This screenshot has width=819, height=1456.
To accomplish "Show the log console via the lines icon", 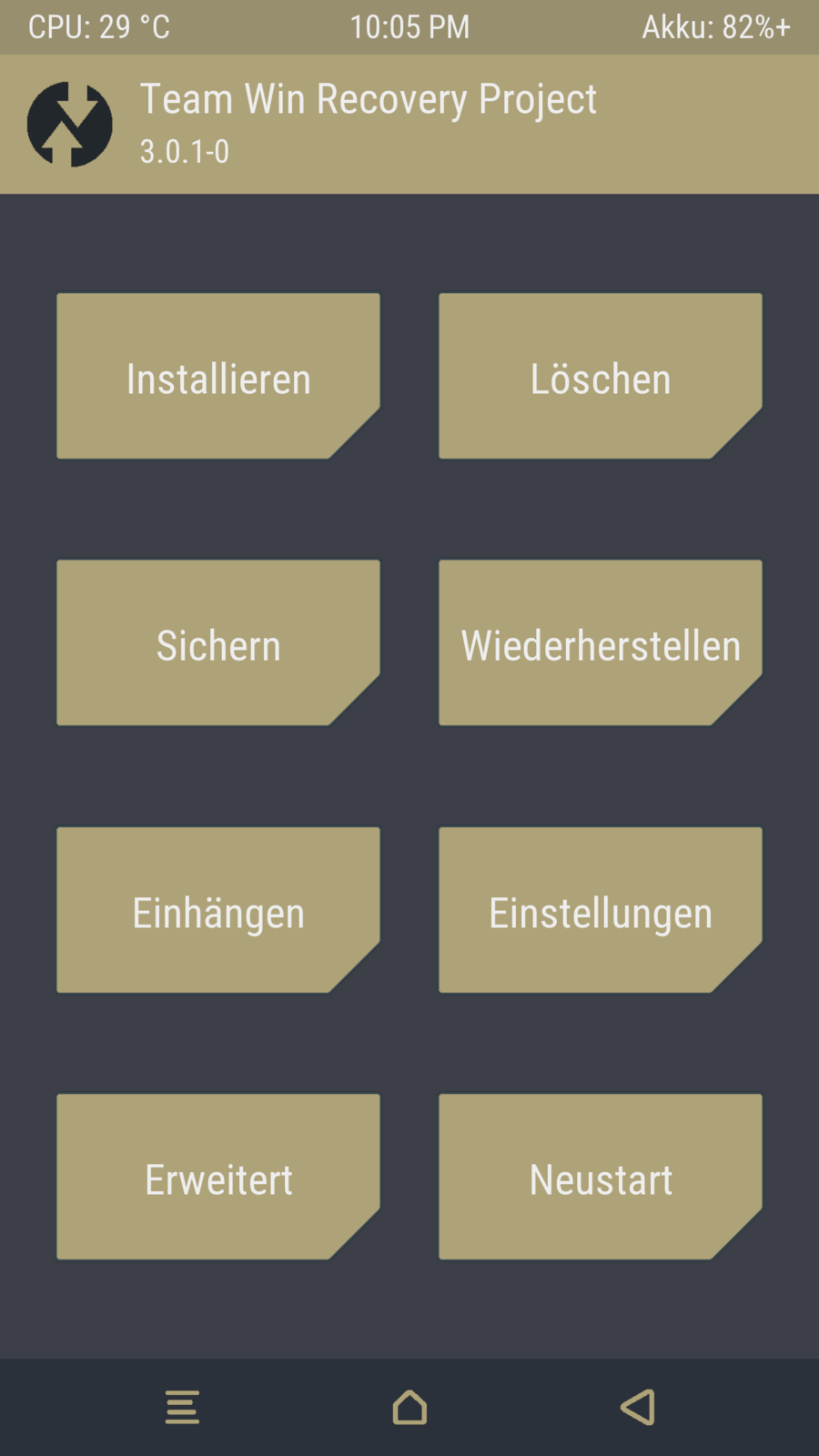I will (x=182, y=1407).
